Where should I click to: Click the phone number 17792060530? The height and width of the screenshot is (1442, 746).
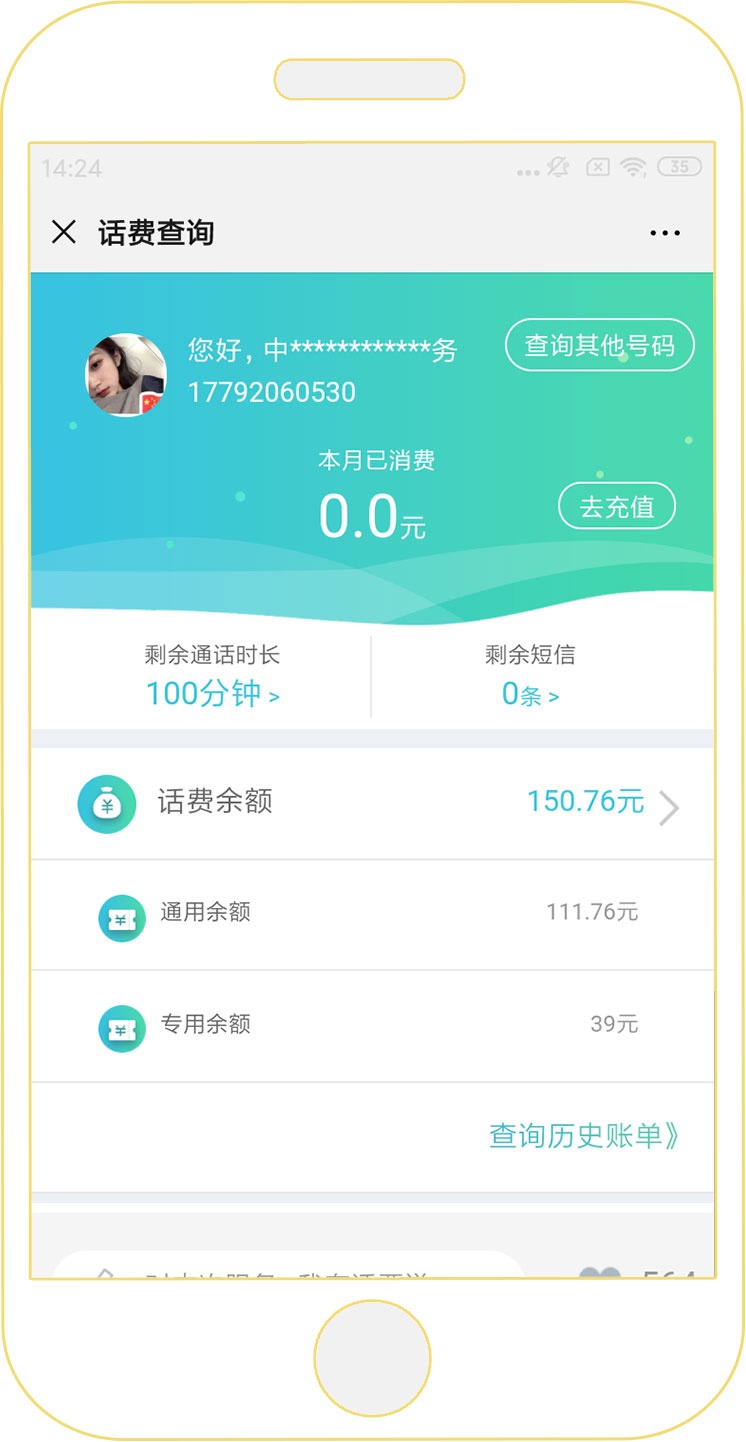pyautogui.click(x=270, y=392)
